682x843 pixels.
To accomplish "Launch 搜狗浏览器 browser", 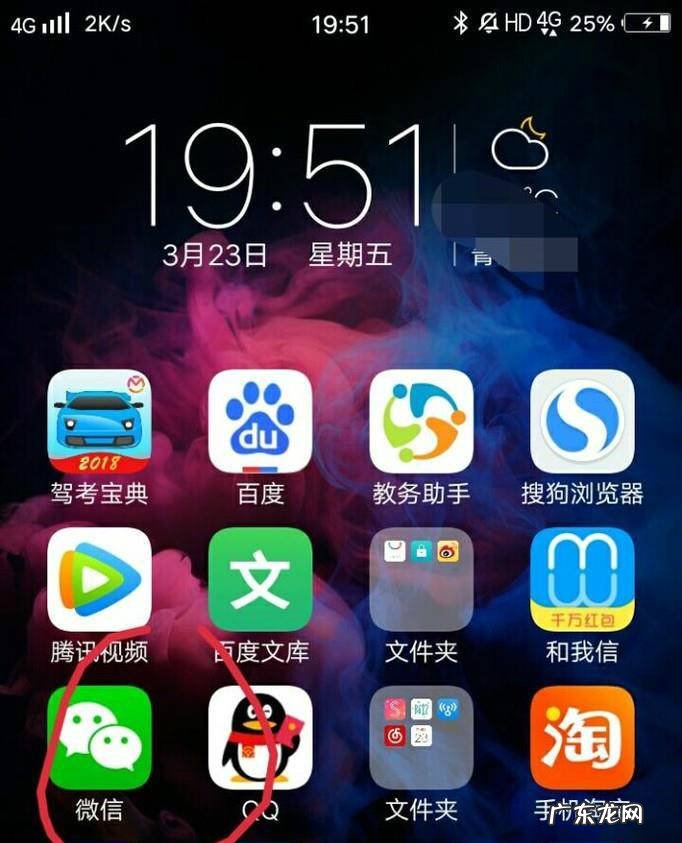I will coord(582,421).
